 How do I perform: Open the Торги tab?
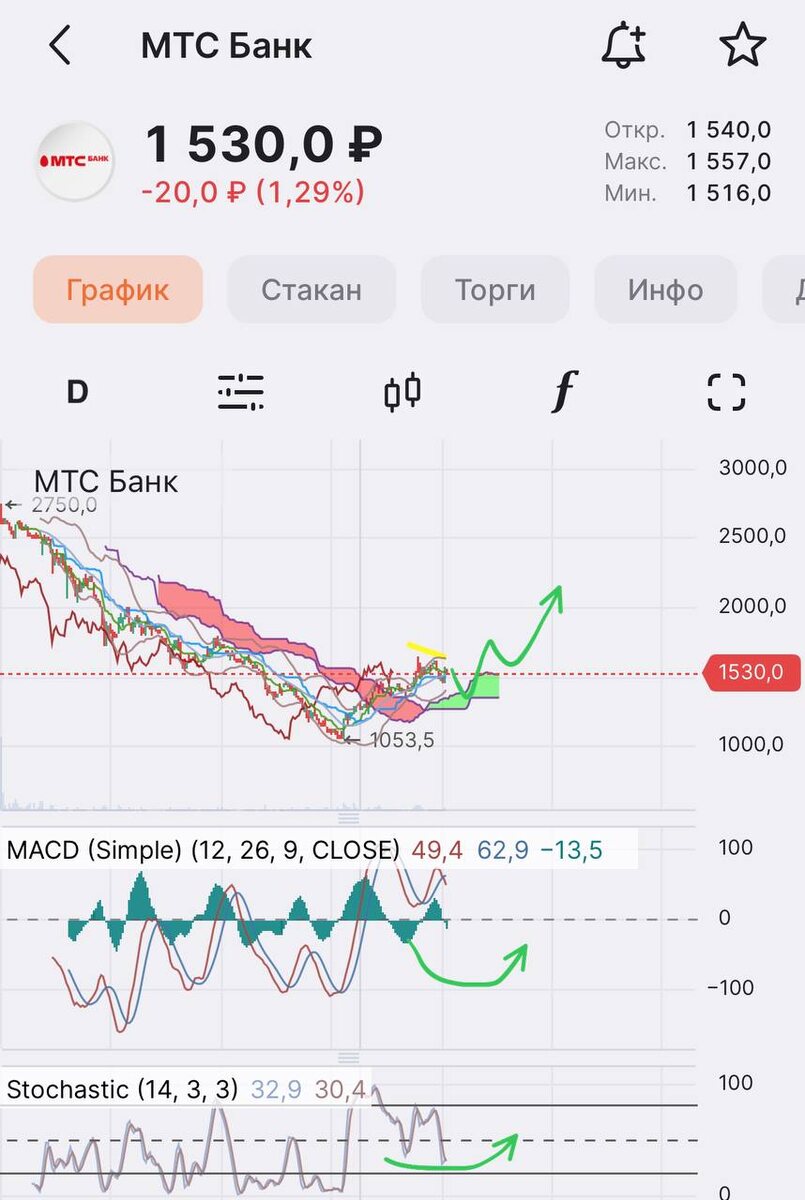tap(495, 290)
